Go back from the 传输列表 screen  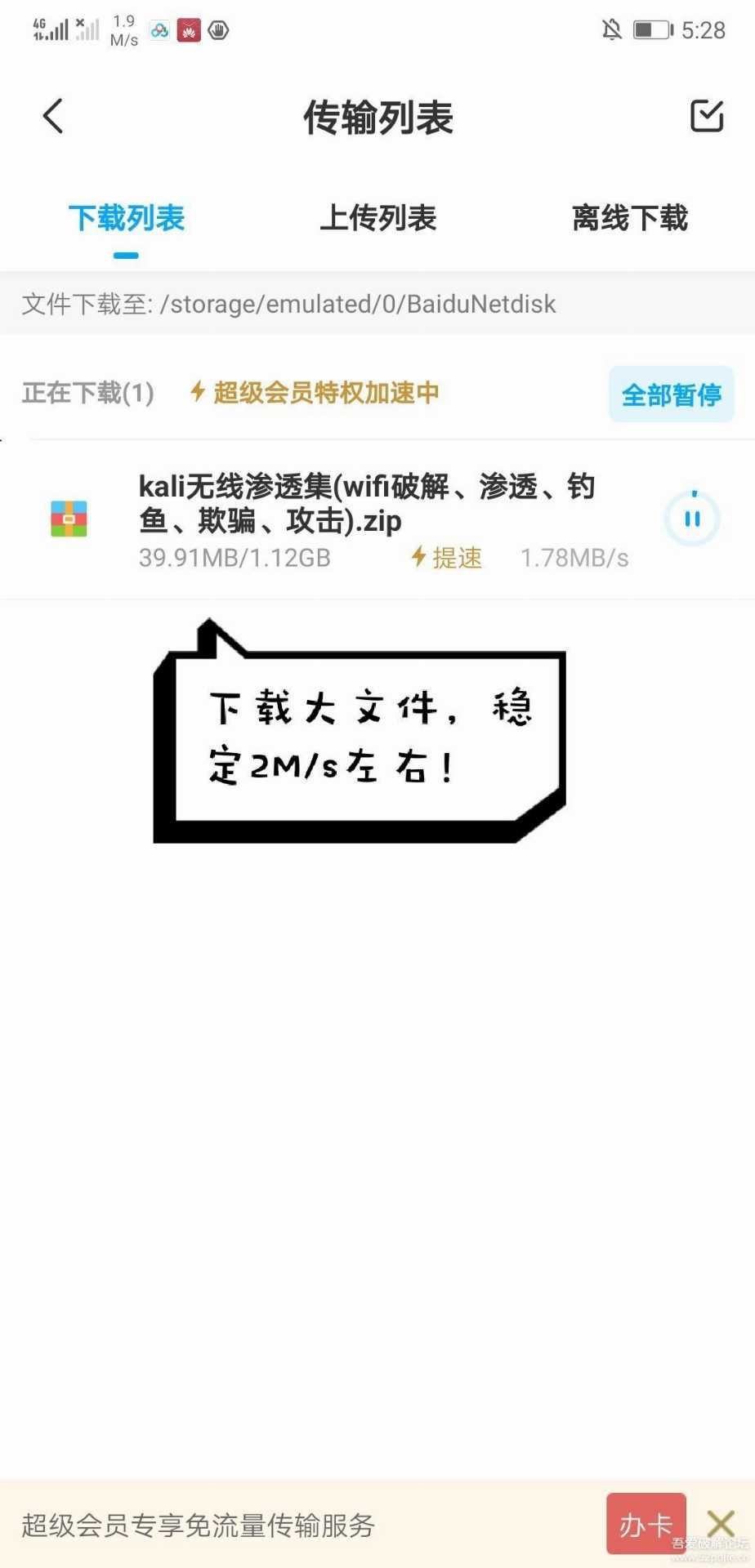(x=53, y=116)
